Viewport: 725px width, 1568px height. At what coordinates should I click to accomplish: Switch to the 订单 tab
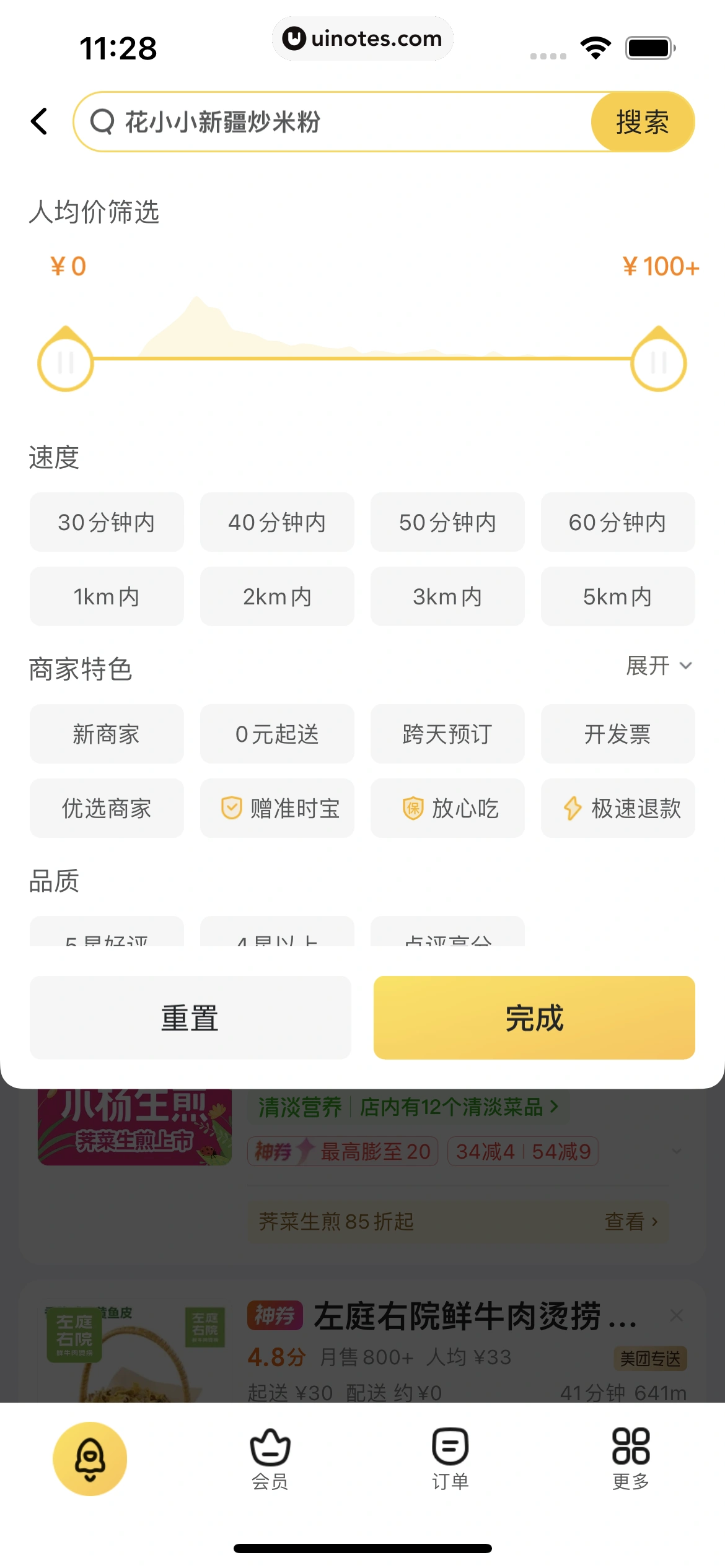coord(450,1458)
